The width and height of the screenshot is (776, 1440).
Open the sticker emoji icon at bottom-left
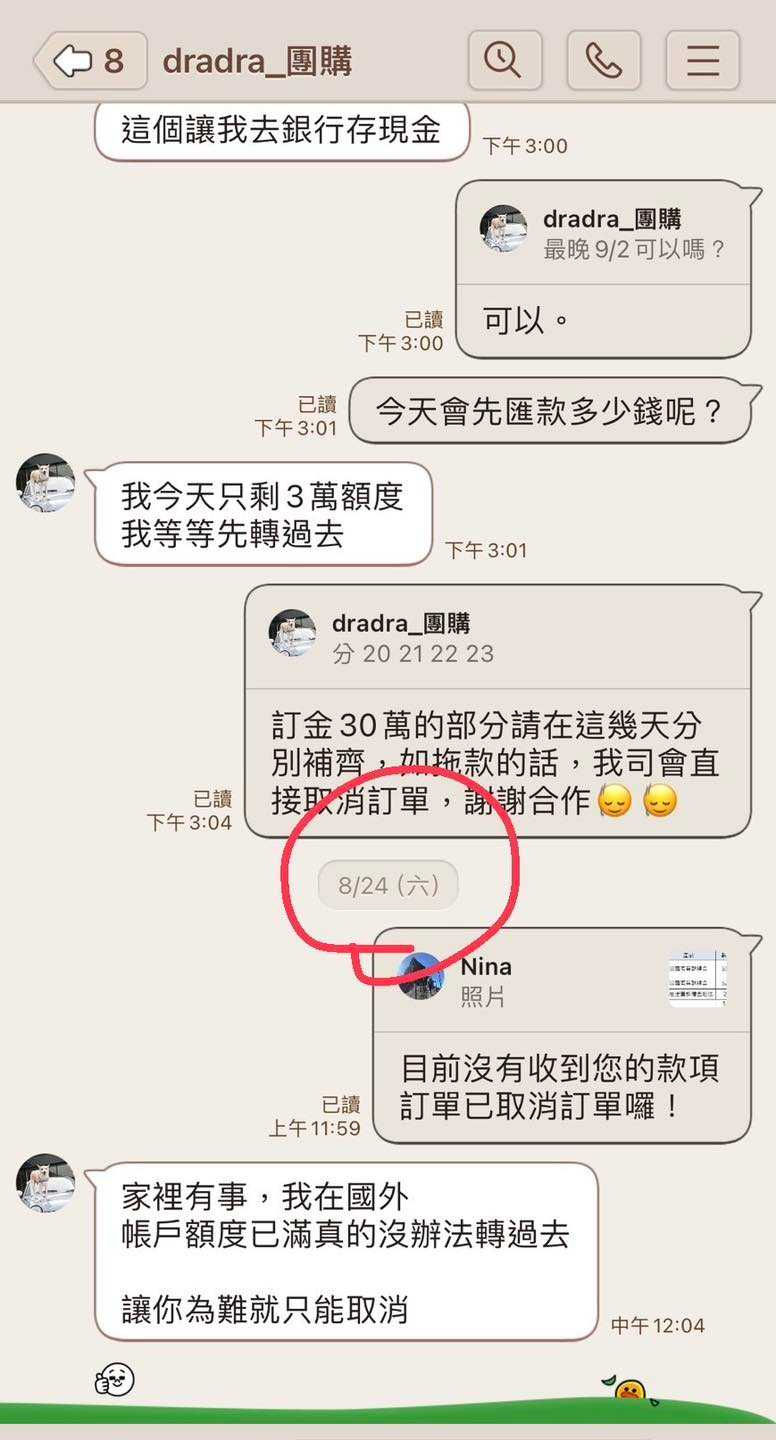coord(114,1380)
